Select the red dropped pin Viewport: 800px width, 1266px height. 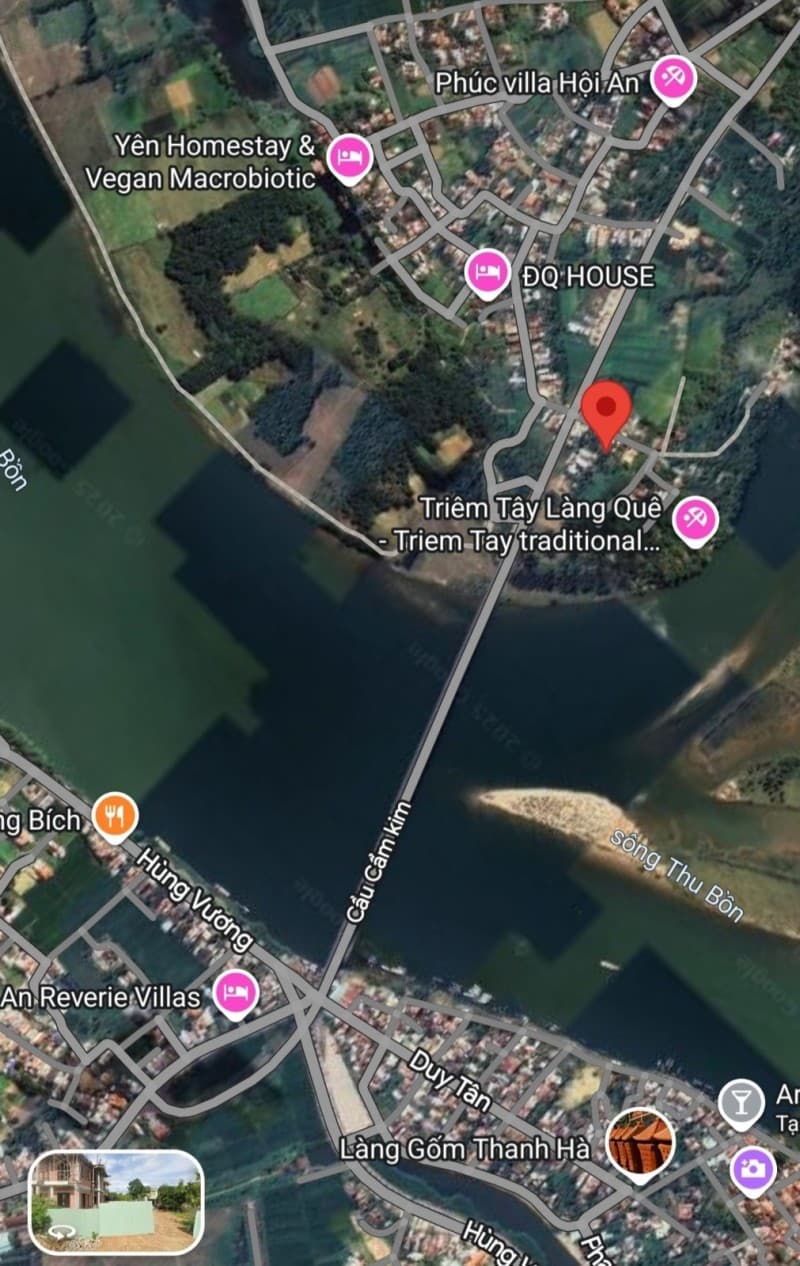tap(606, 414)
